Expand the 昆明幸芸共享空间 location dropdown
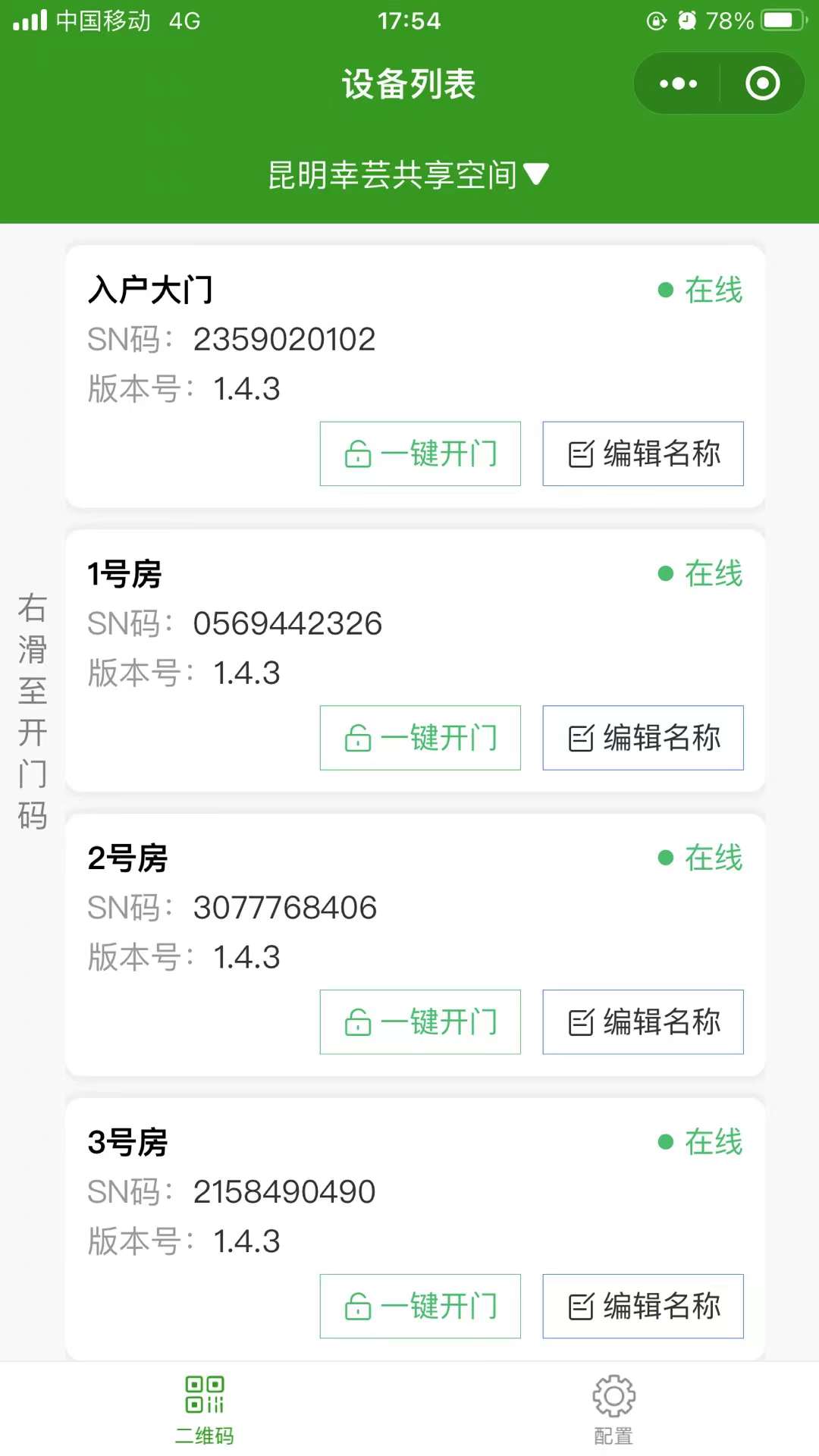Viewport: 819px width, 1456px height. pos(408,174)
